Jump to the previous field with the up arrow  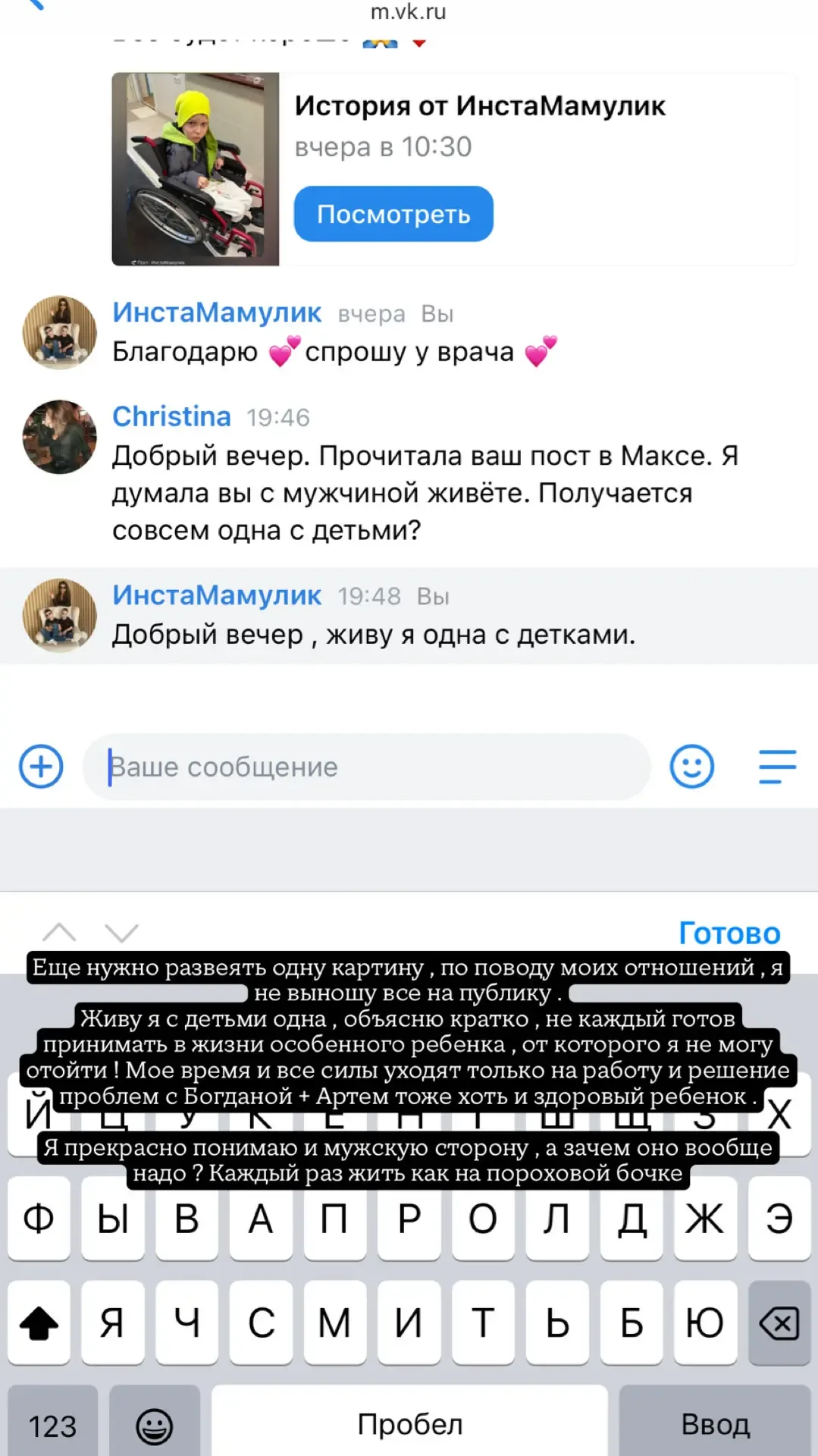(x=59, y=932)
